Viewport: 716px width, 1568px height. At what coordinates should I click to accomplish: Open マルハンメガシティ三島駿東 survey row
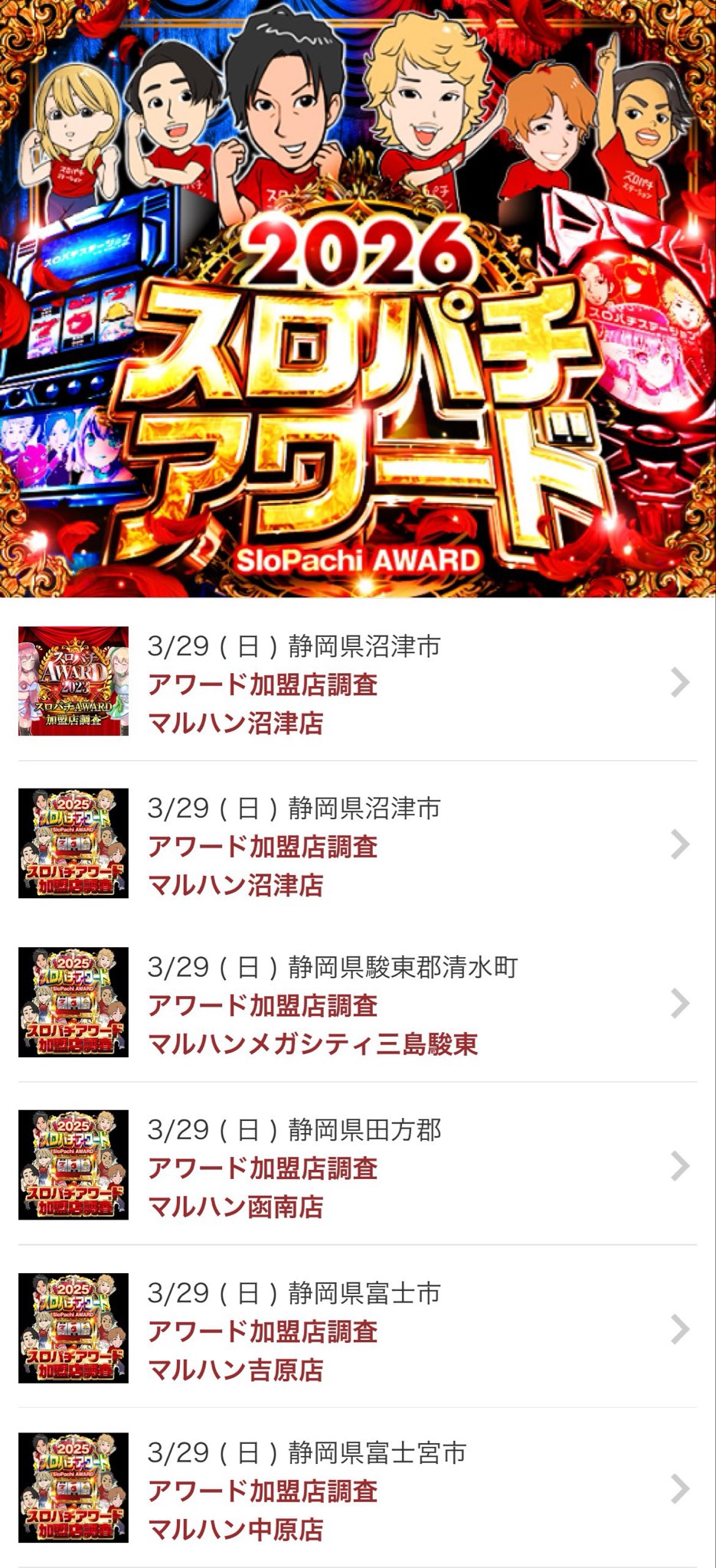coord(358,1004)
